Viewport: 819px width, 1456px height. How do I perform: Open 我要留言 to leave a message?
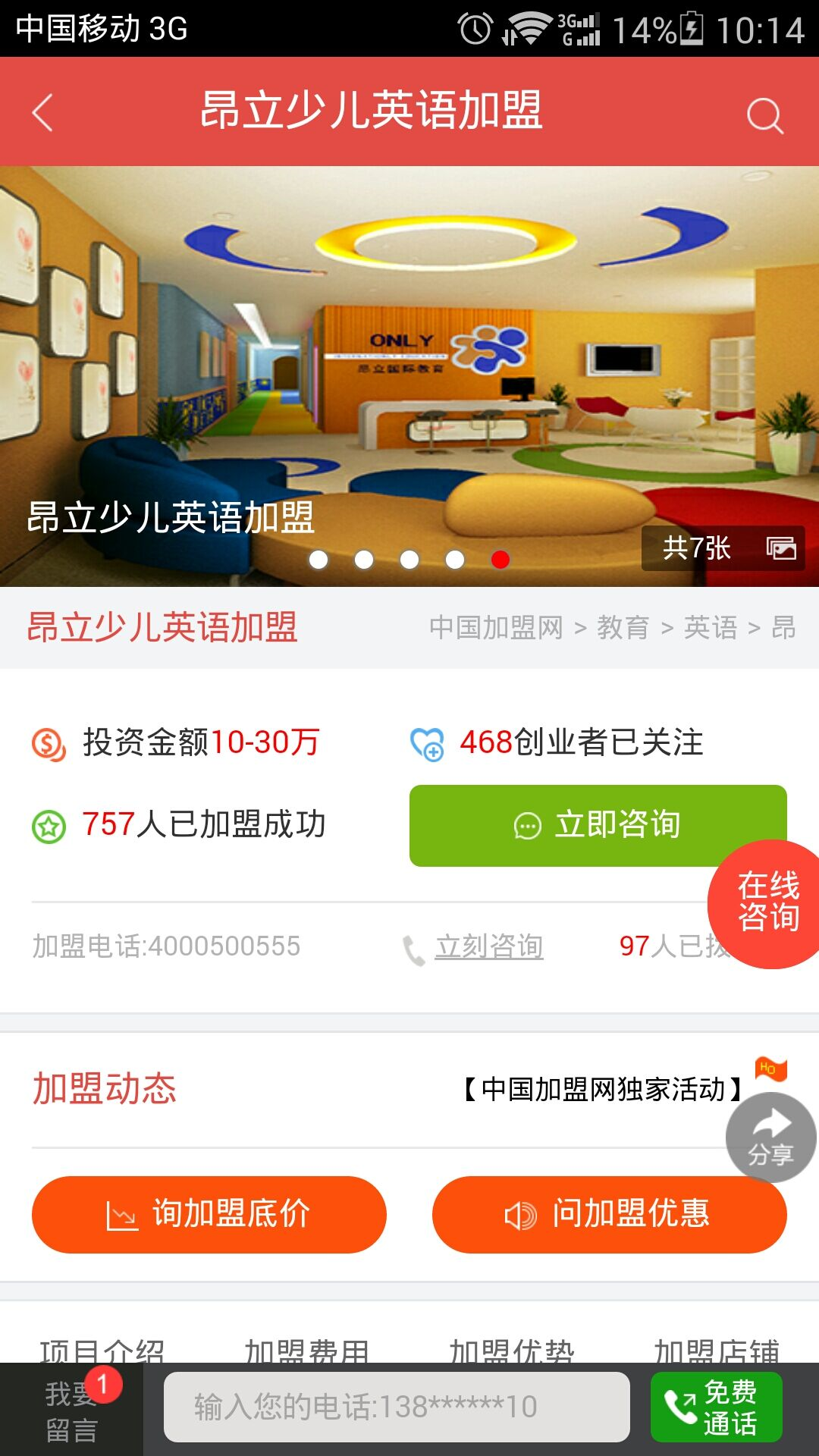coord(72,1410)
